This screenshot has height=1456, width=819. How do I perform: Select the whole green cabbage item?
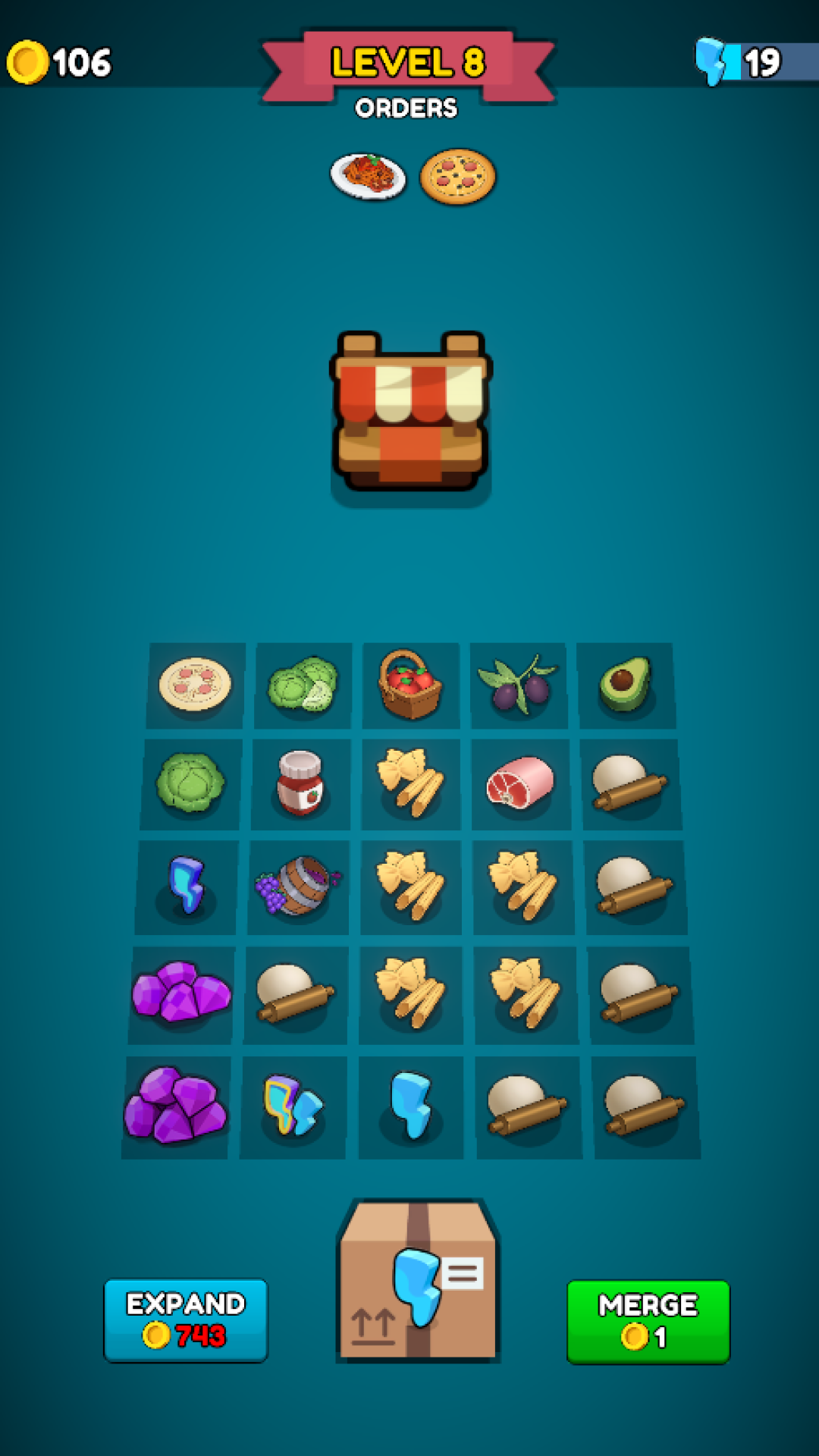[190, 783]
